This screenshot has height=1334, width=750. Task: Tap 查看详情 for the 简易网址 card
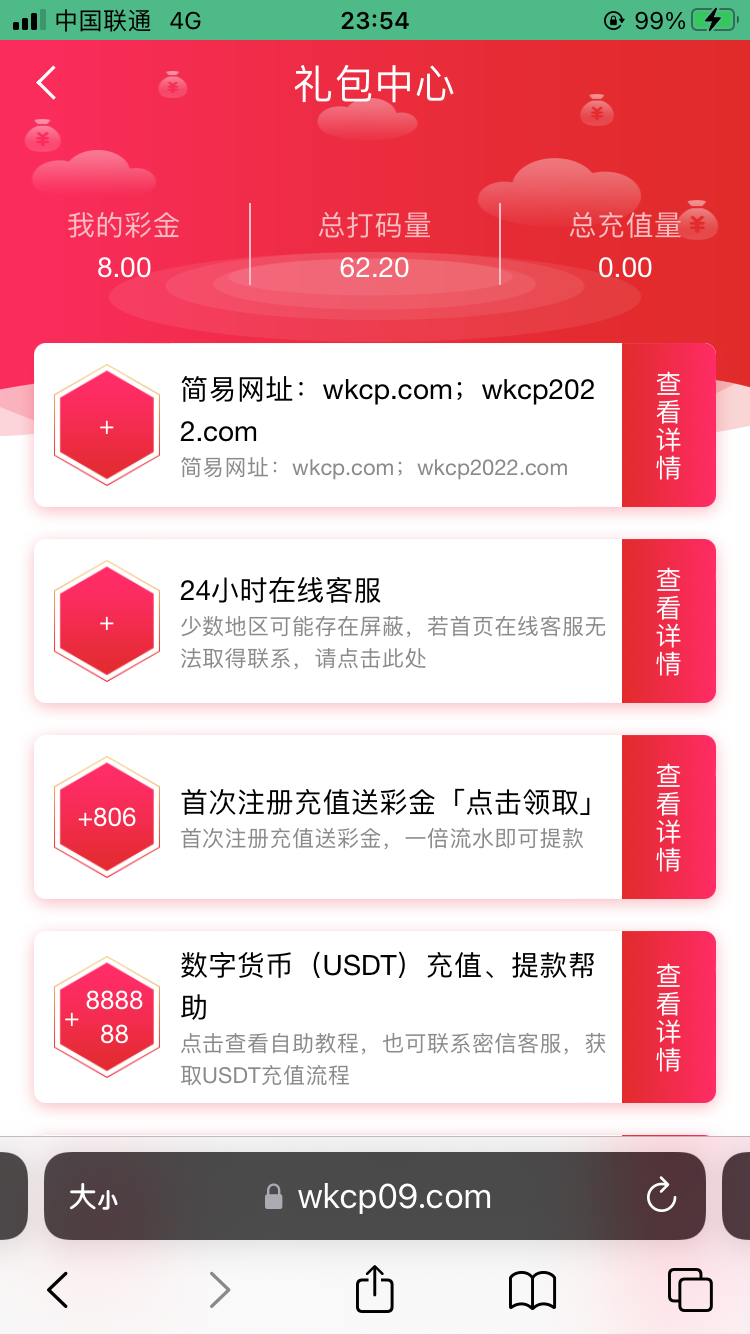tap(668, 425)
